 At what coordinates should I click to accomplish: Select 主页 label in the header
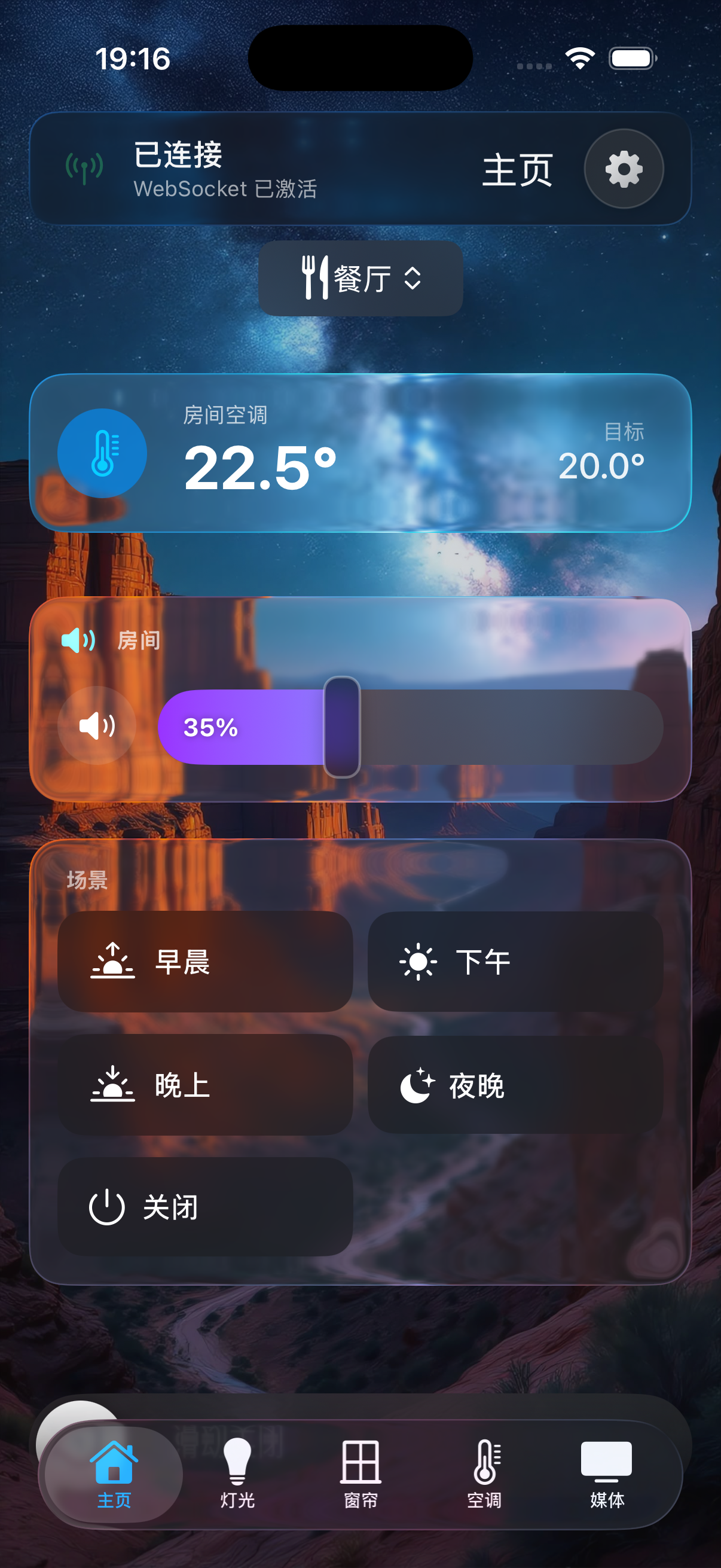pyautogui.click(x=518, y=170)
